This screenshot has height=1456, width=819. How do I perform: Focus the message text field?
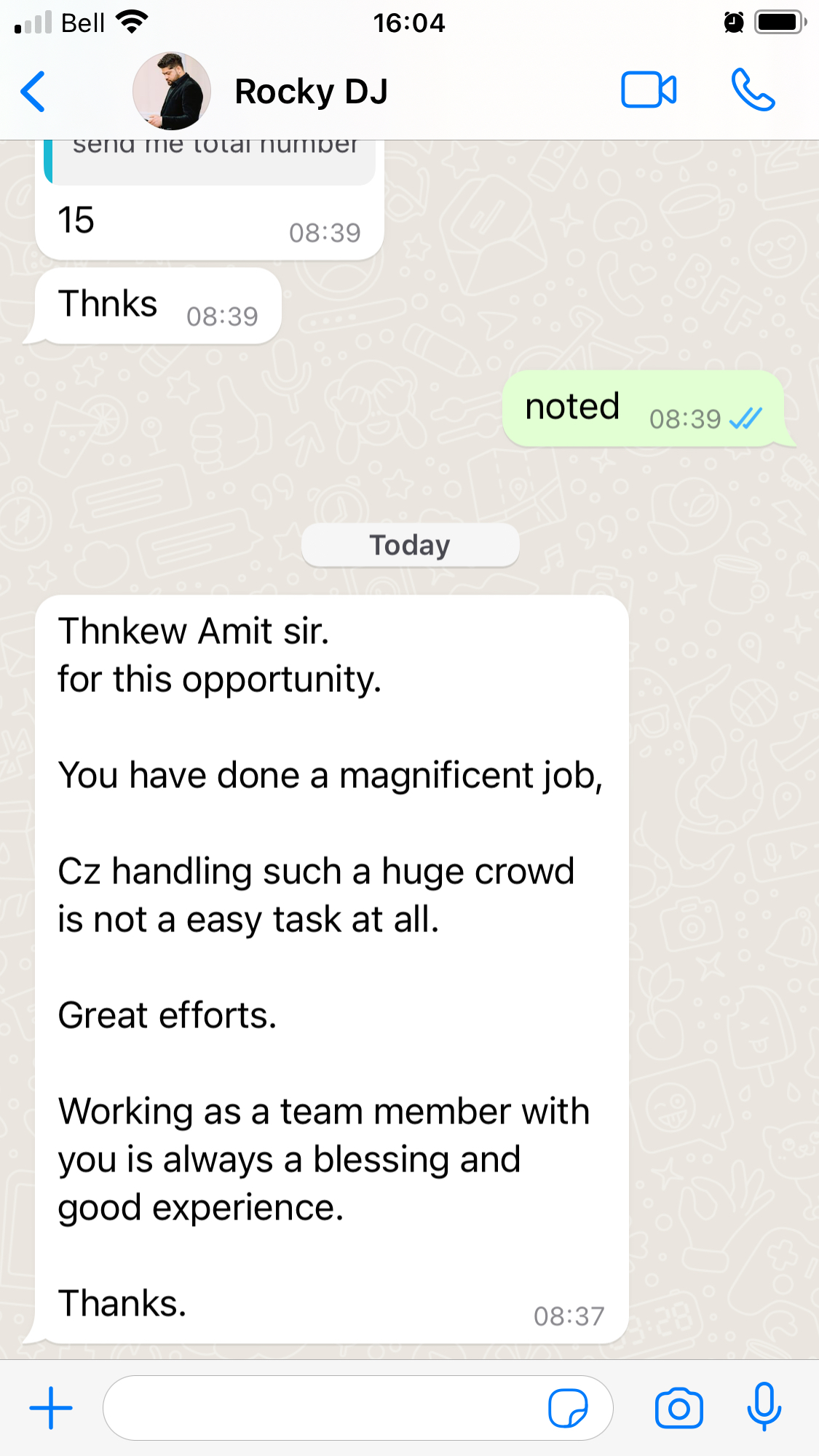tap(320, 1408)
